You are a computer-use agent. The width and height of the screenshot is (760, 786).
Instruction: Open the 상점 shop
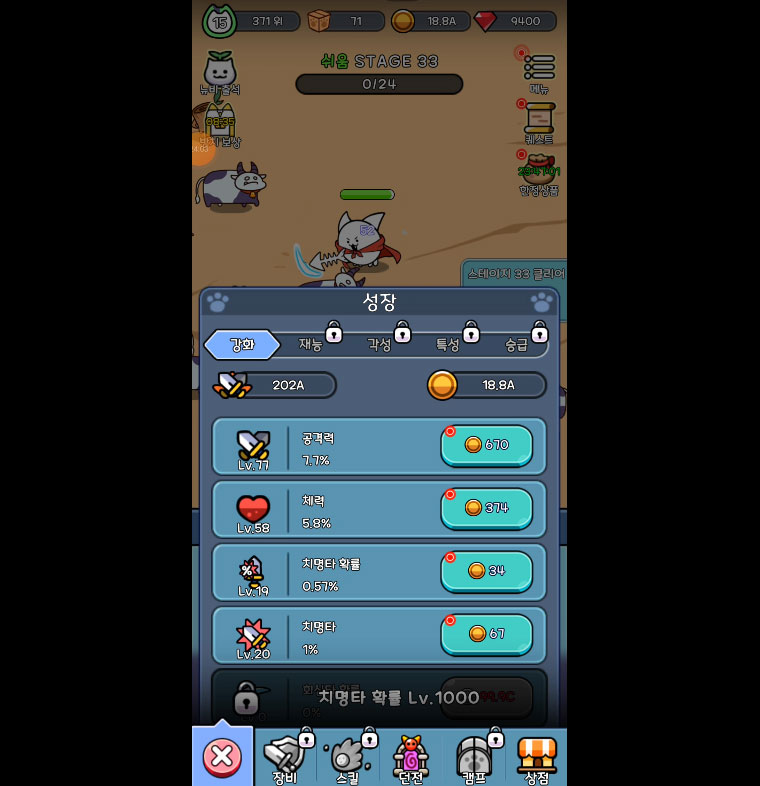pyautogui.click(x=537, y=760)
